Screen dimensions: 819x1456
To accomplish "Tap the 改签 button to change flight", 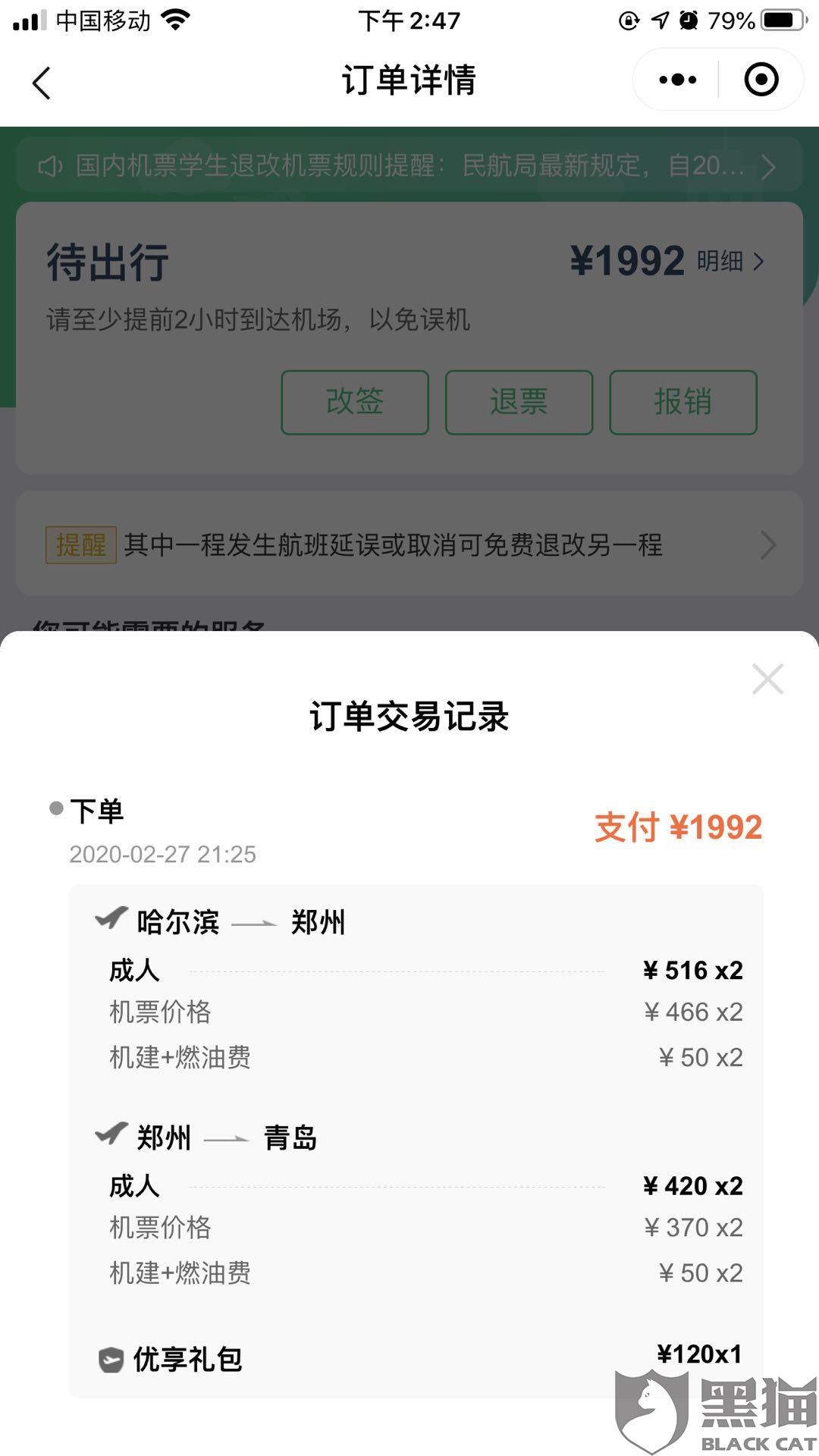I will (x=355, y=402).
